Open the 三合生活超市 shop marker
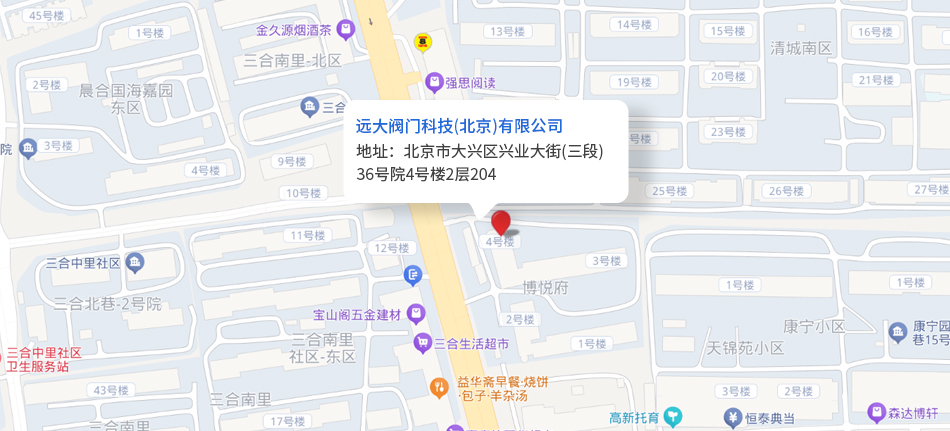 point(422,343)
